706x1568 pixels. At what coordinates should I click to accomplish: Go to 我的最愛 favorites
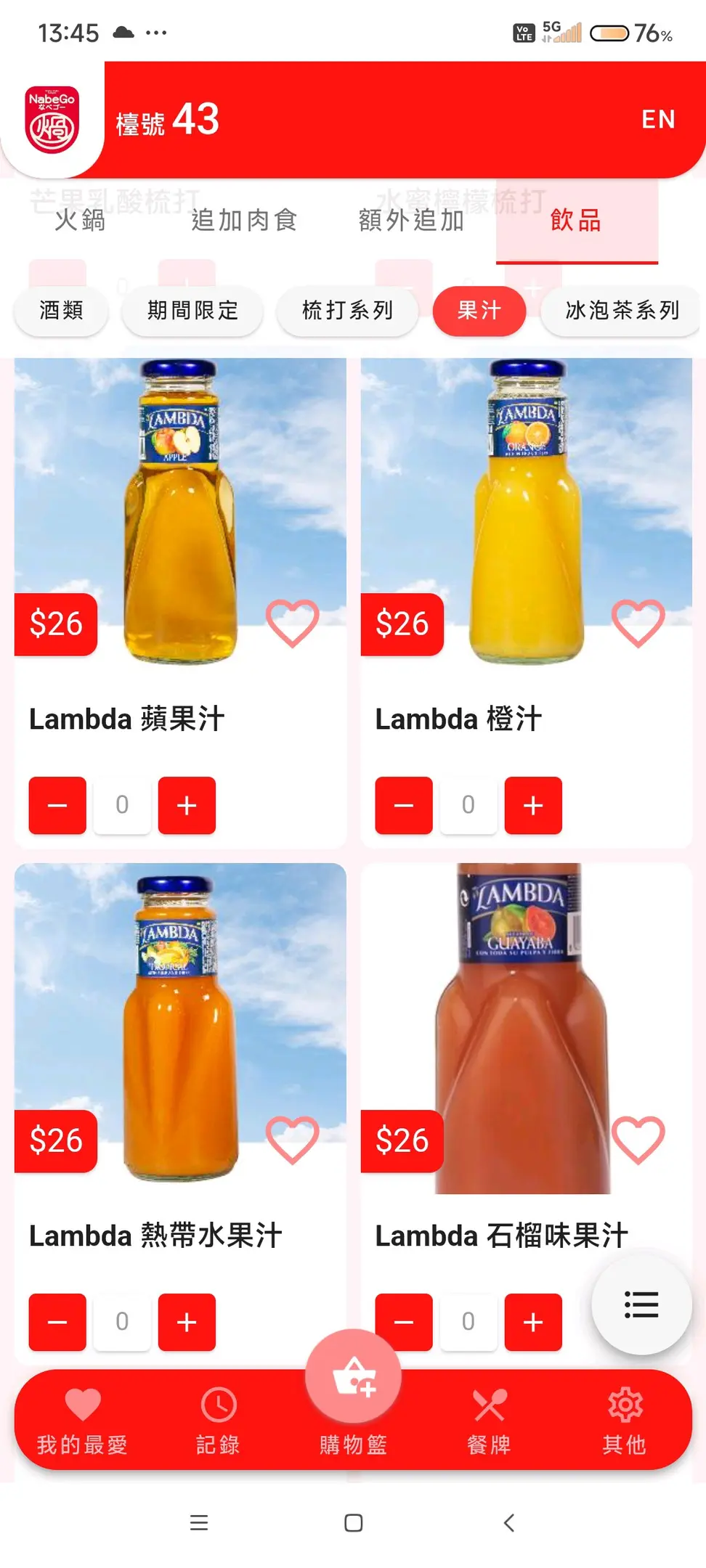[x=83, y=1421]
